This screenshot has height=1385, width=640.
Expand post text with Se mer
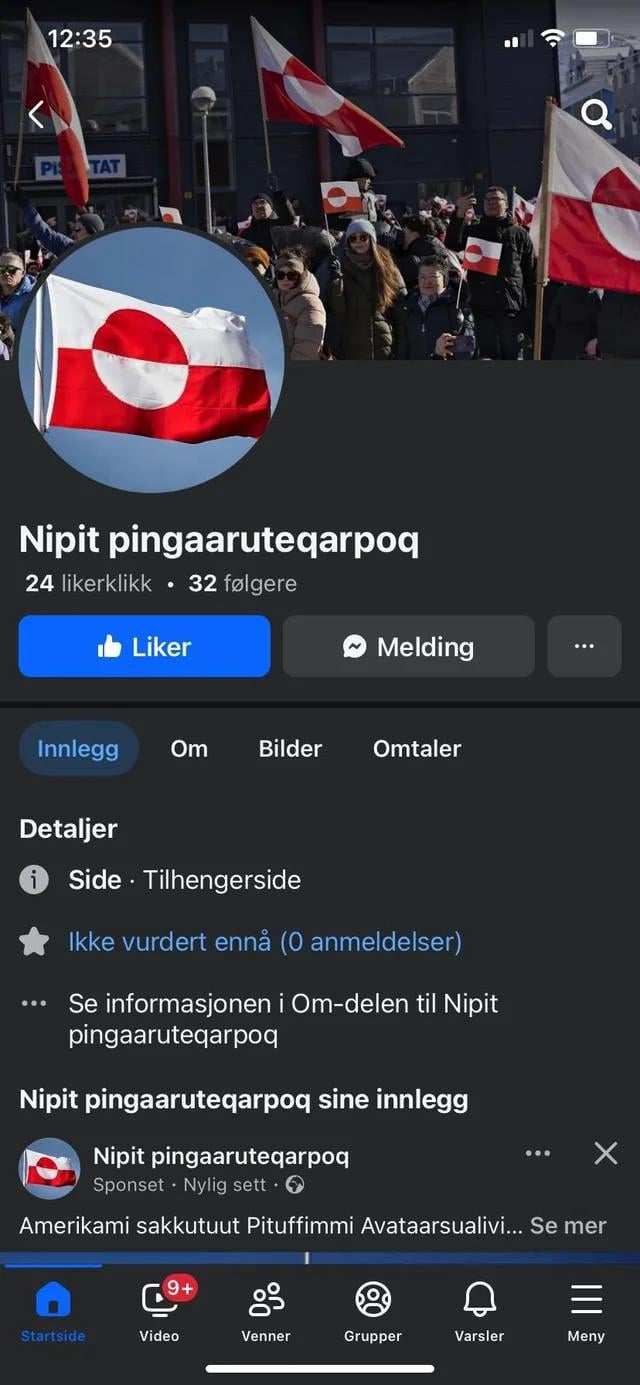tap(568, 1225)
